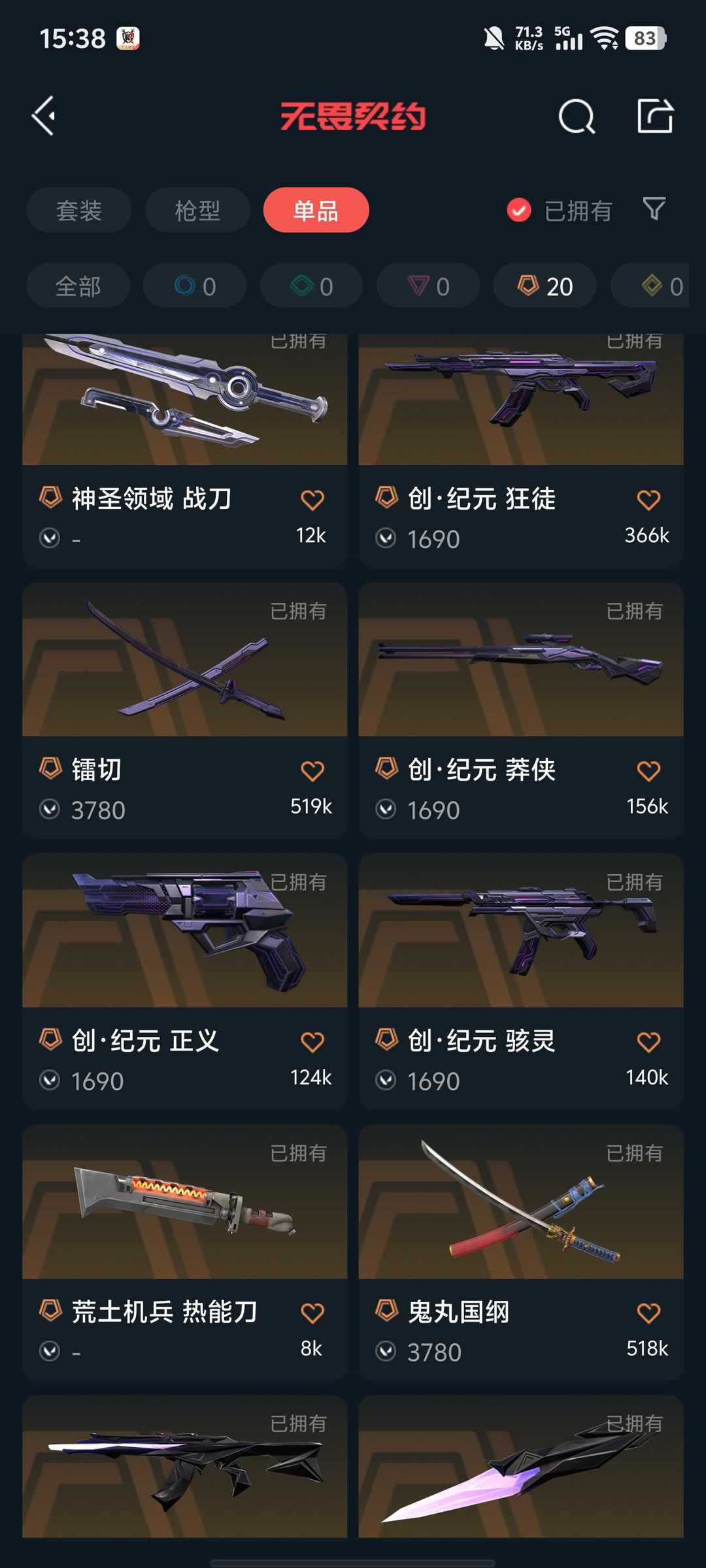Screen dimensions: 706x1568
Task: Favorite the 鬼丸国纲 skin
Action: (648, 1313)
